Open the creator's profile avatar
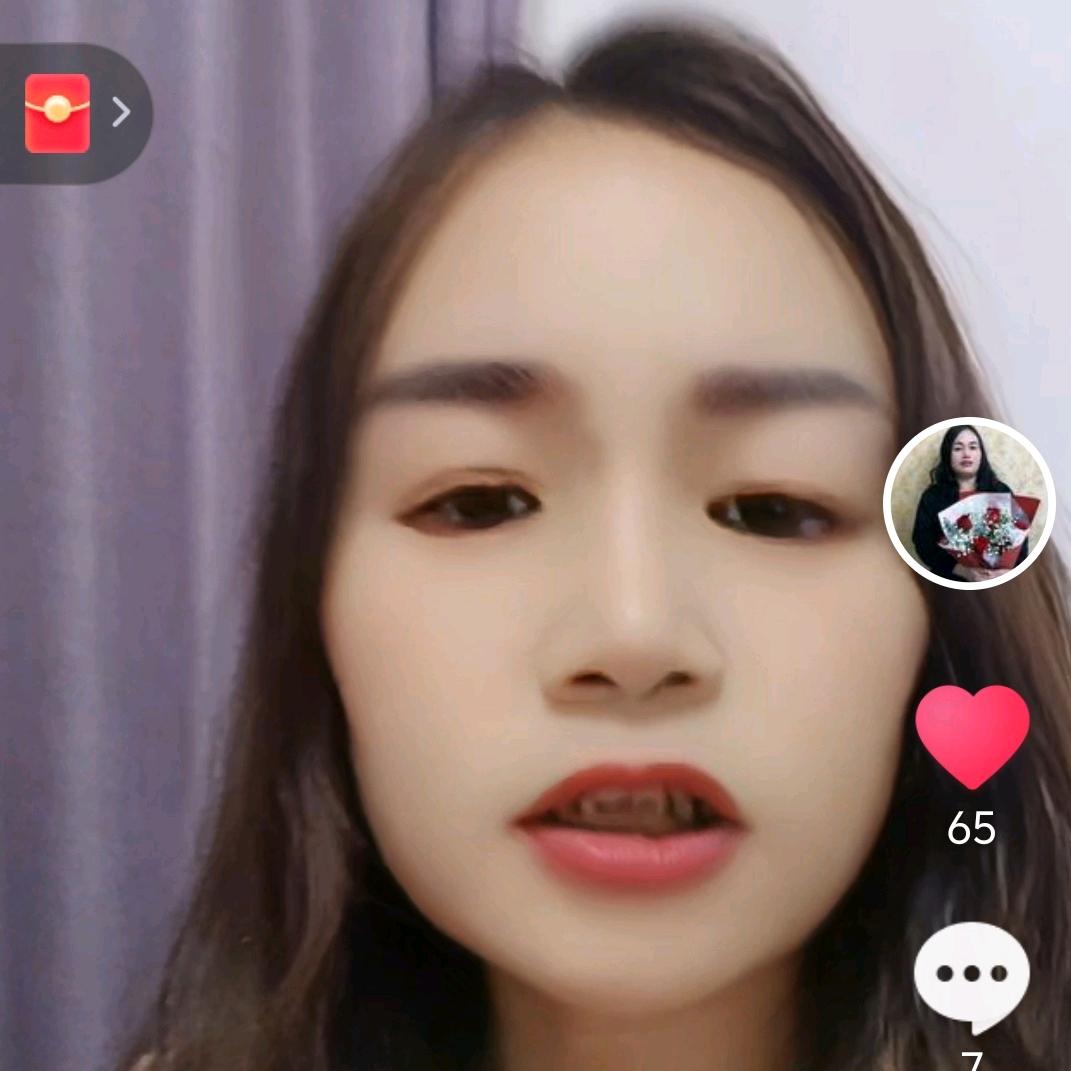Screen dimensions: 1071x1071 click(x=969, y=503)
